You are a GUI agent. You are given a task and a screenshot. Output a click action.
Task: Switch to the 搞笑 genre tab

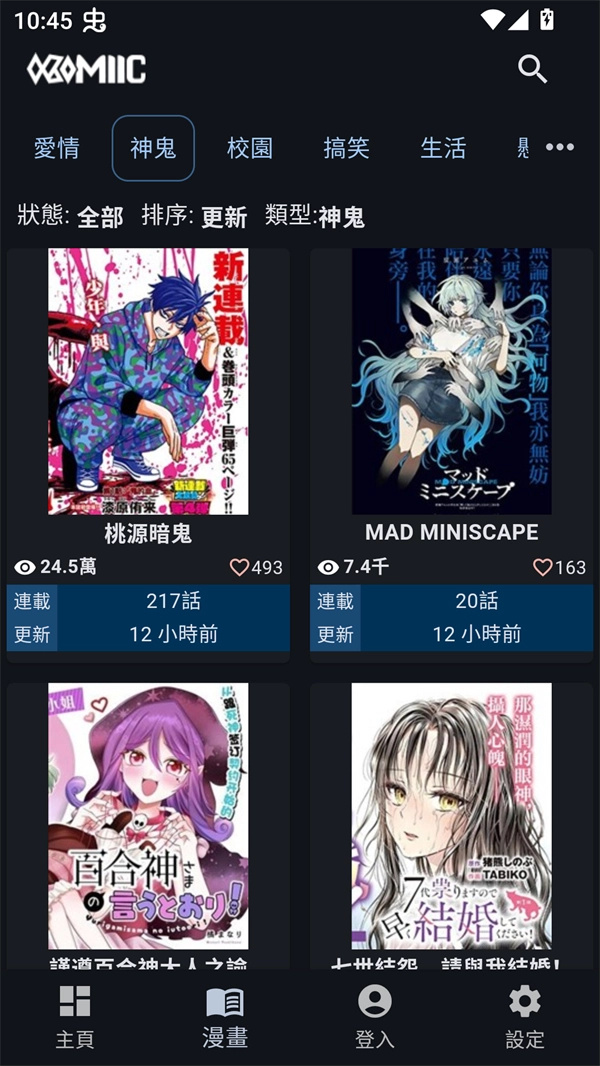click(x=346, y=148)
